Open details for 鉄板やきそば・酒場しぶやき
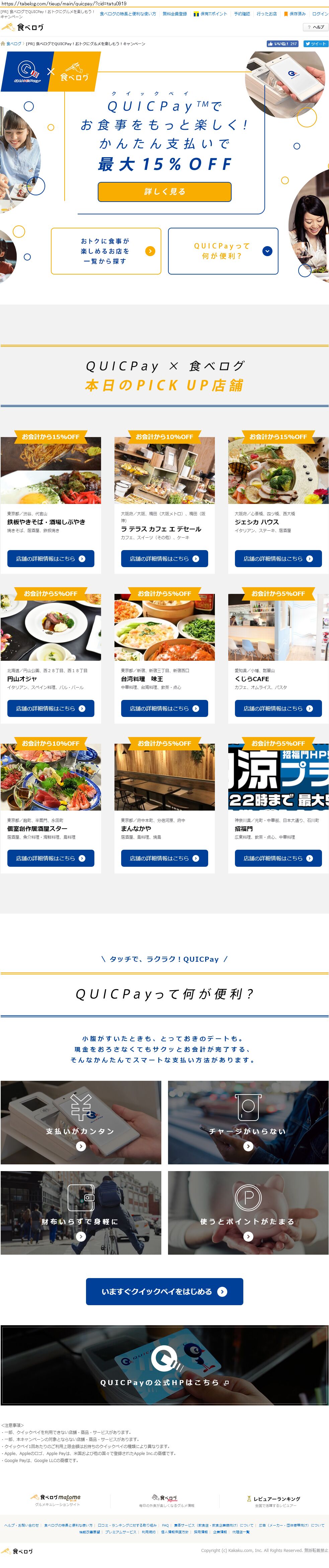 click(x=51, y=558)
